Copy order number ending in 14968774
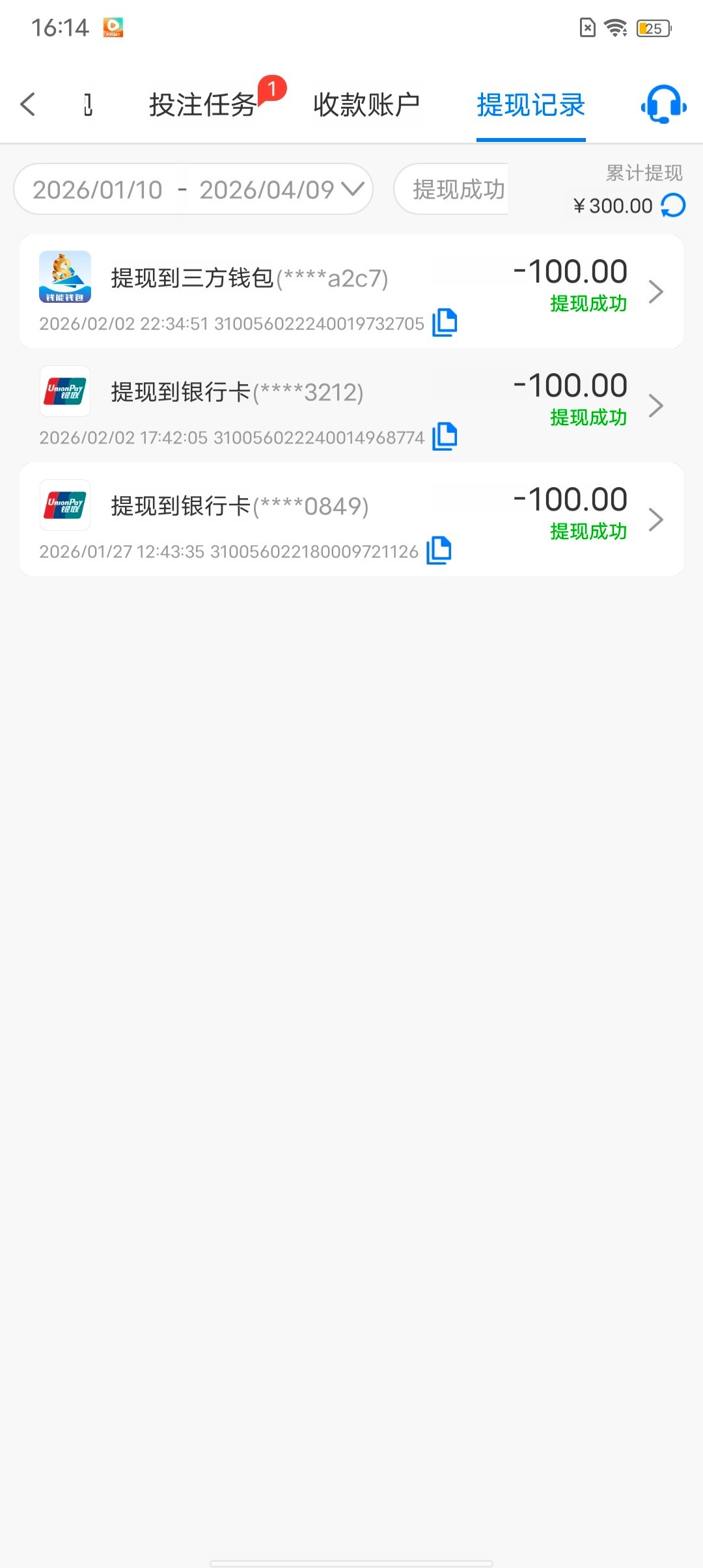 pyautogui.click(x=445, y=437)
